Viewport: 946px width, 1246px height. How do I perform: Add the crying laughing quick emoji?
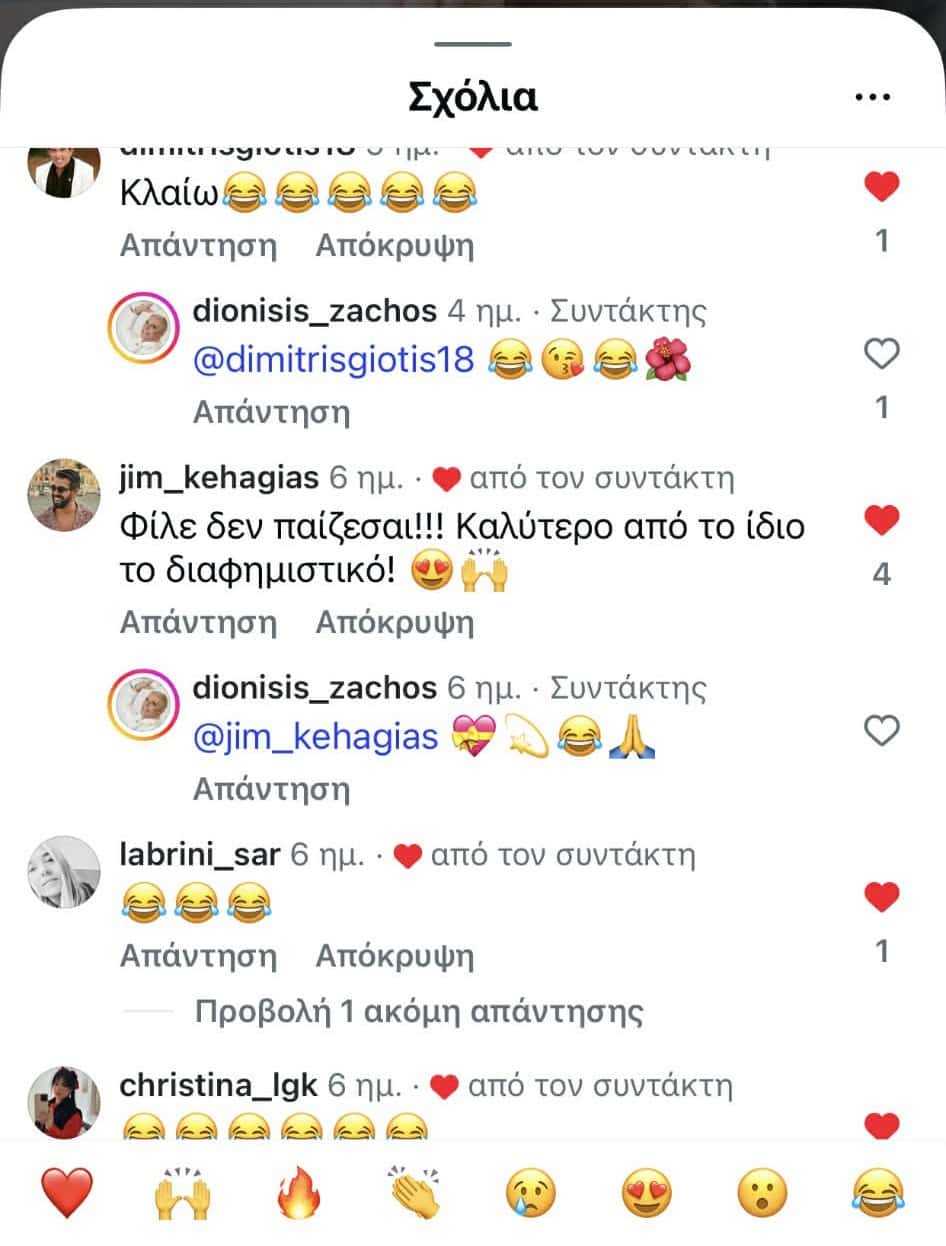tap(878, 1194)
